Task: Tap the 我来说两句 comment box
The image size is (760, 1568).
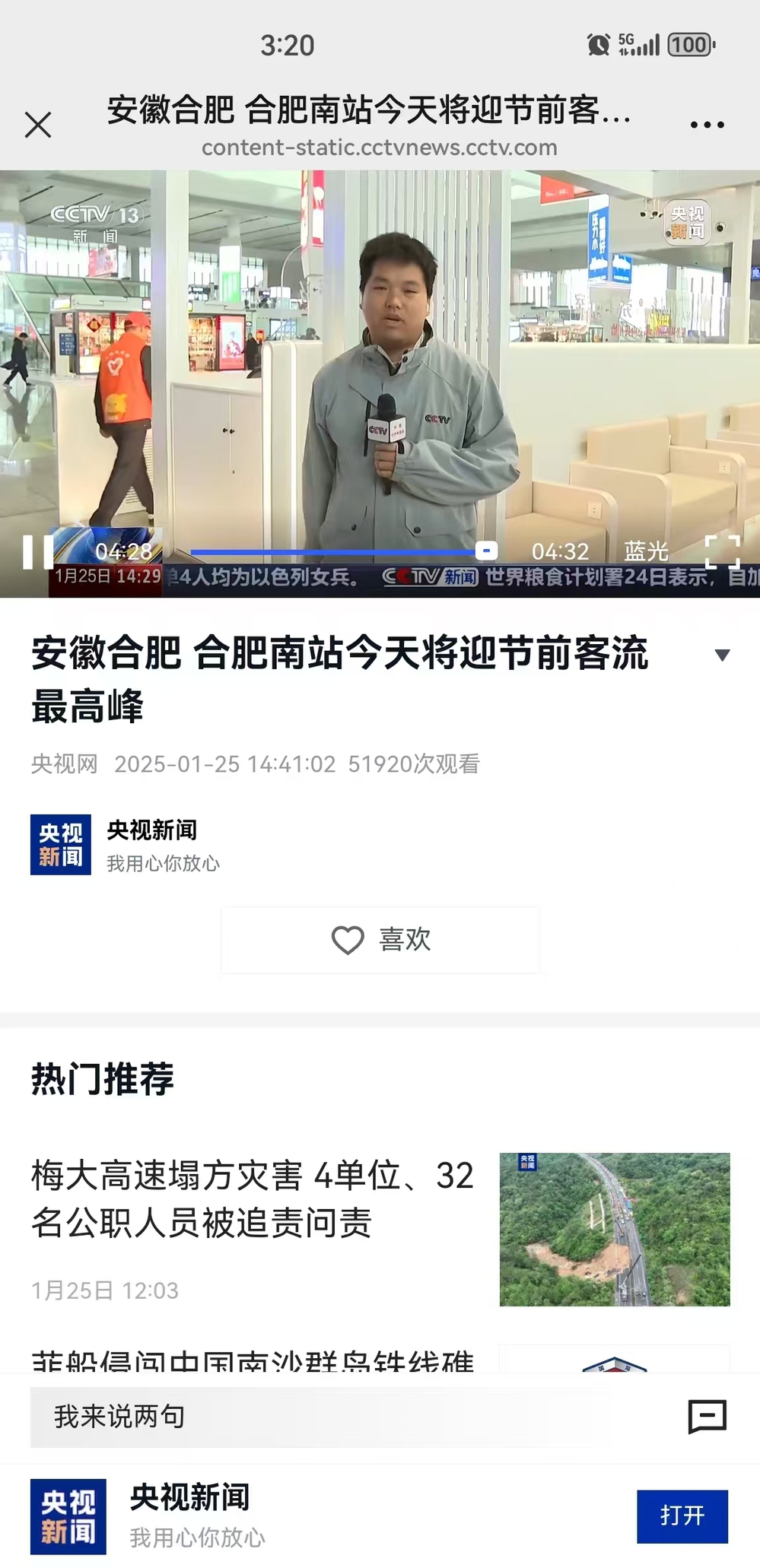Action: [320, 1417]
